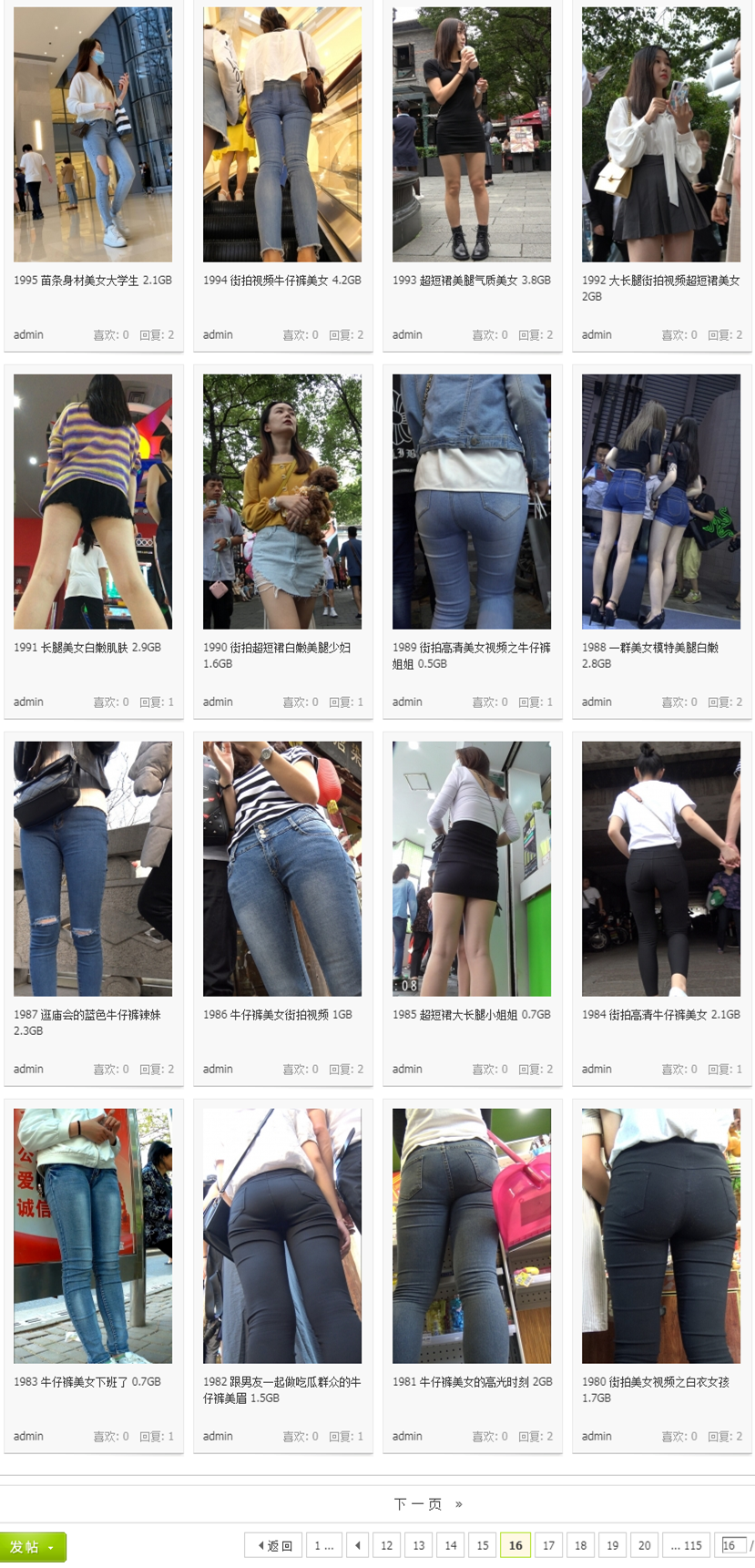Open the thread titled 1980
755x1568 pixels.
(x=655, y=1381)
